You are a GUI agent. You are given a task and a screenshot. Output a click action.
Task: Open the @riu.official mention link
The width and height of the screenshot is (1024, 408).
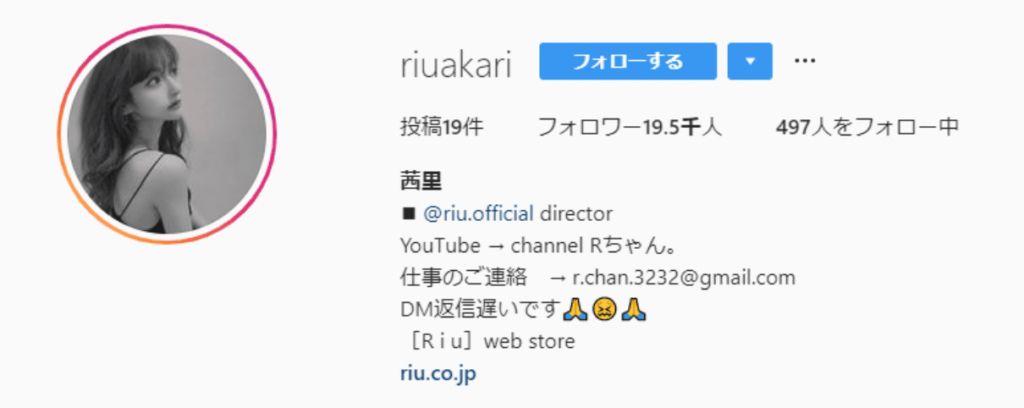[x=478, y=214]
